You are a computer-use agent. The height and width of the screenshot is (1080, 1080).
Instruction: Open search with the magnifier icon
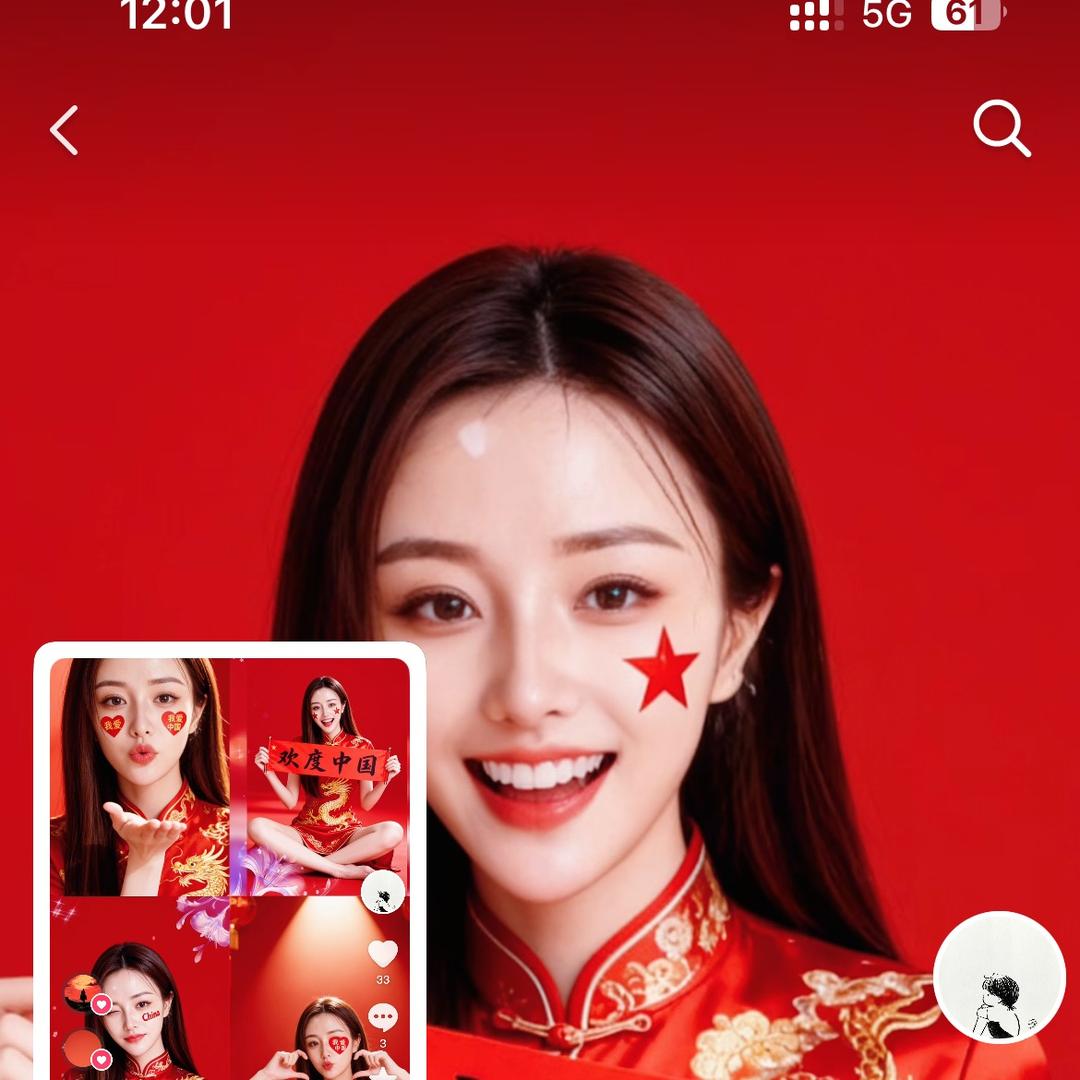click(x=1001, y=129)
